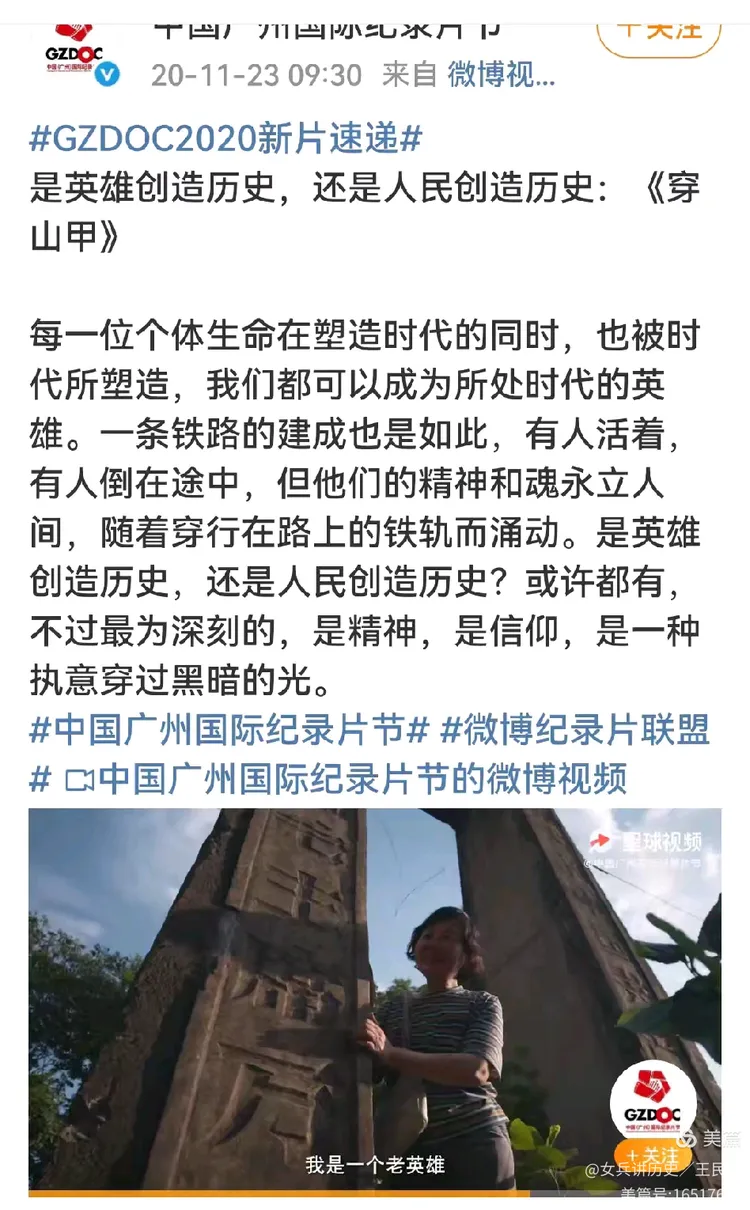
Task: Open the #GZDOC2020新片速递# hashtag
Action: (x=225, y=138)
